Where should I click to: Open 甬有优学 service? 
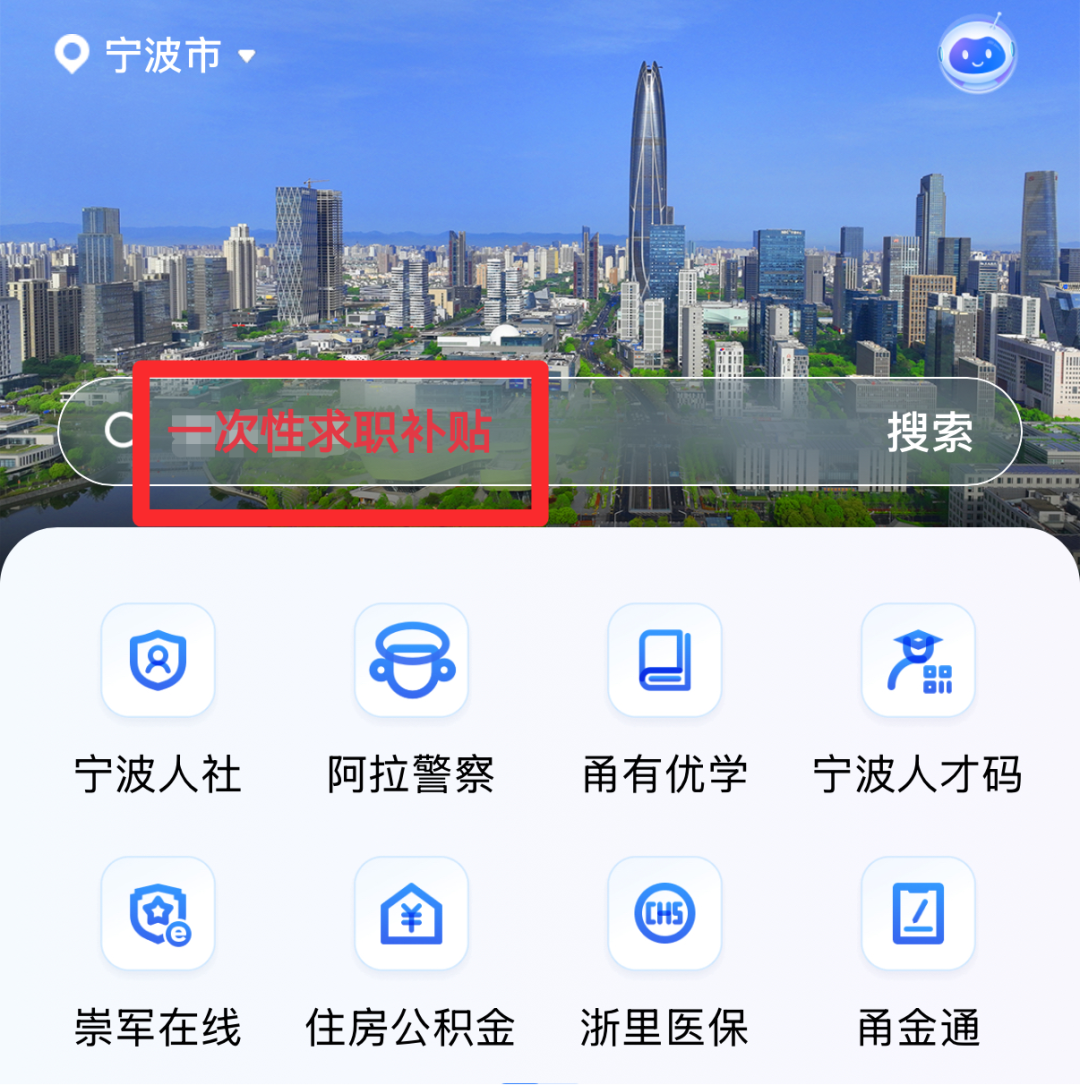pos(665,660)
